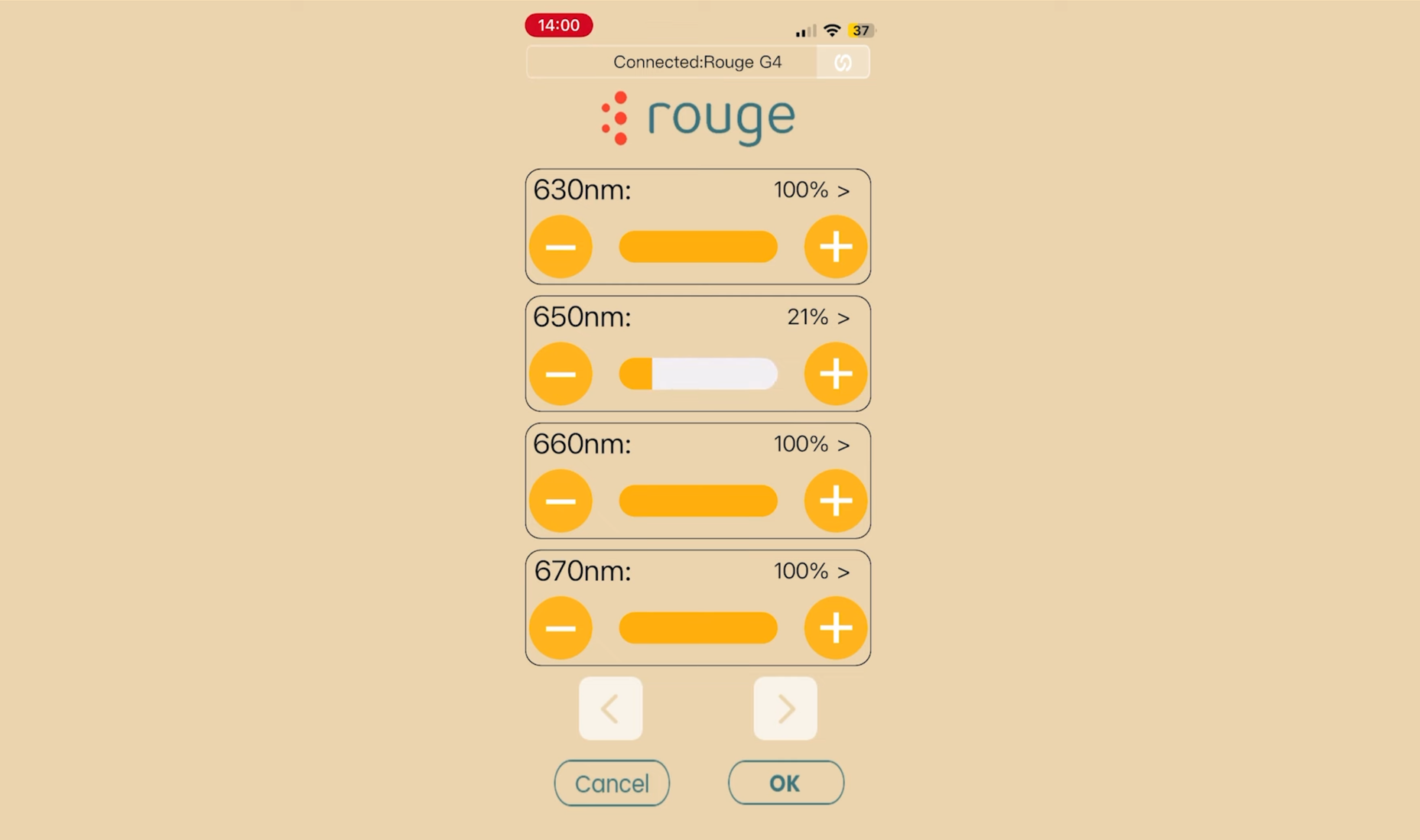Go to the next wavelength page
The image size is (1420, 840).
(x=785, y=709)
